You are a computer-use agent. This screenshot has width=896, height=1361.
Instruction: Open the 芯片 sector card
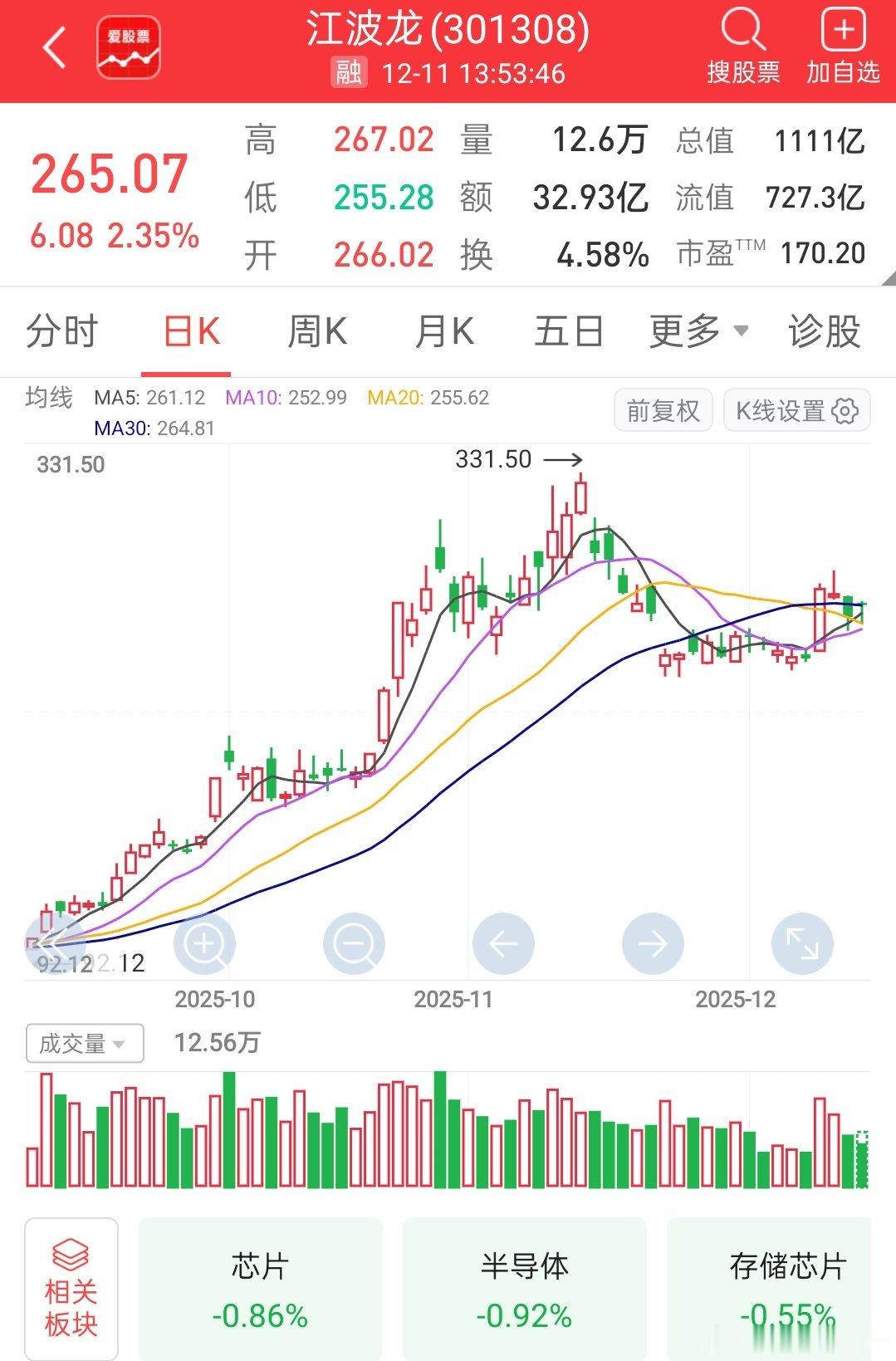tap(260, 1289)
